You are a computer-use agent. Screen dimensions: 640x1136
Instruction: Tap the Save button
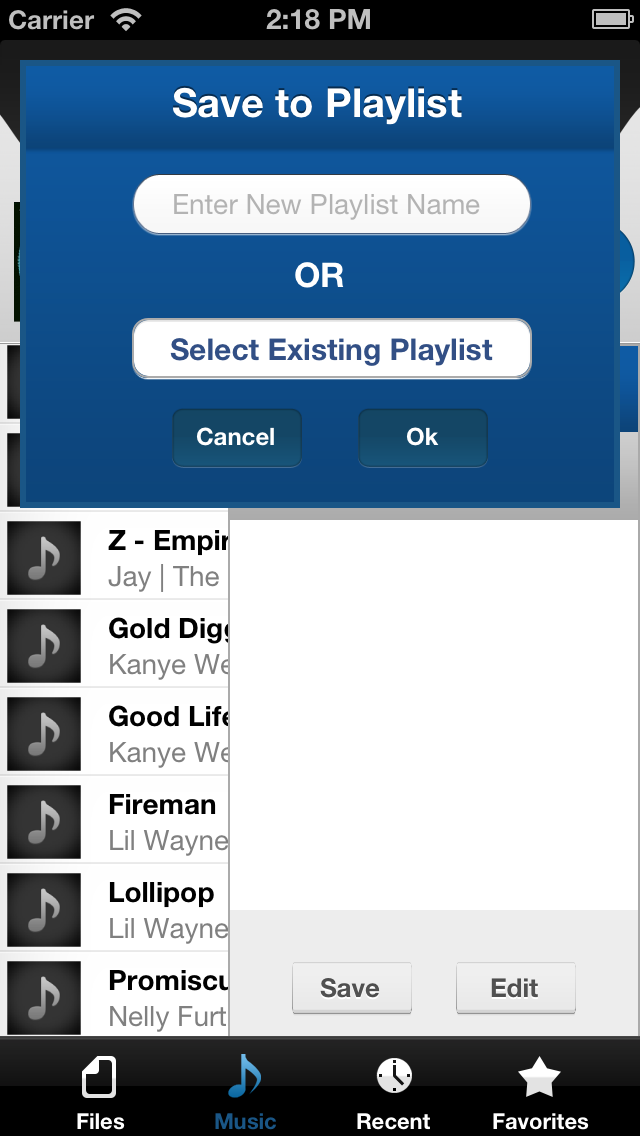click(352, 987)
